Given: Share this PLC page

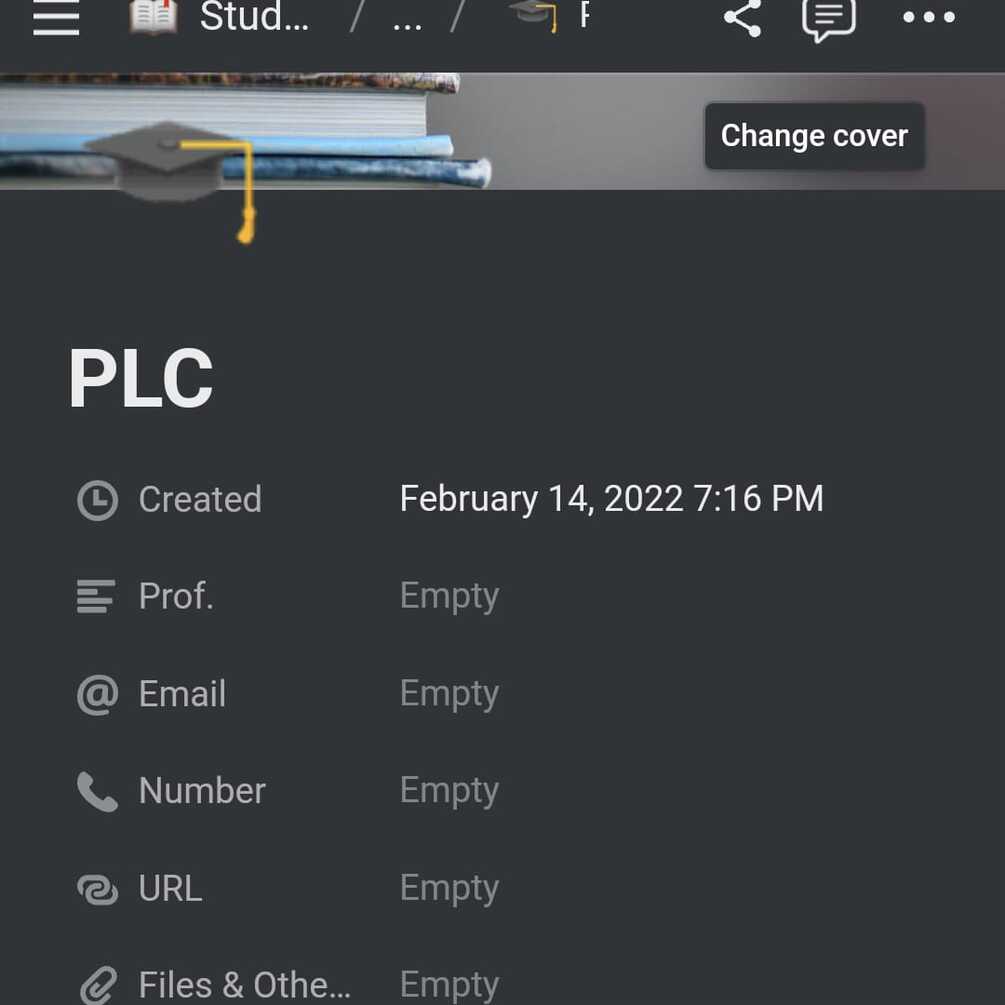Looking at the screenshot, I should [x=742, y=18].
